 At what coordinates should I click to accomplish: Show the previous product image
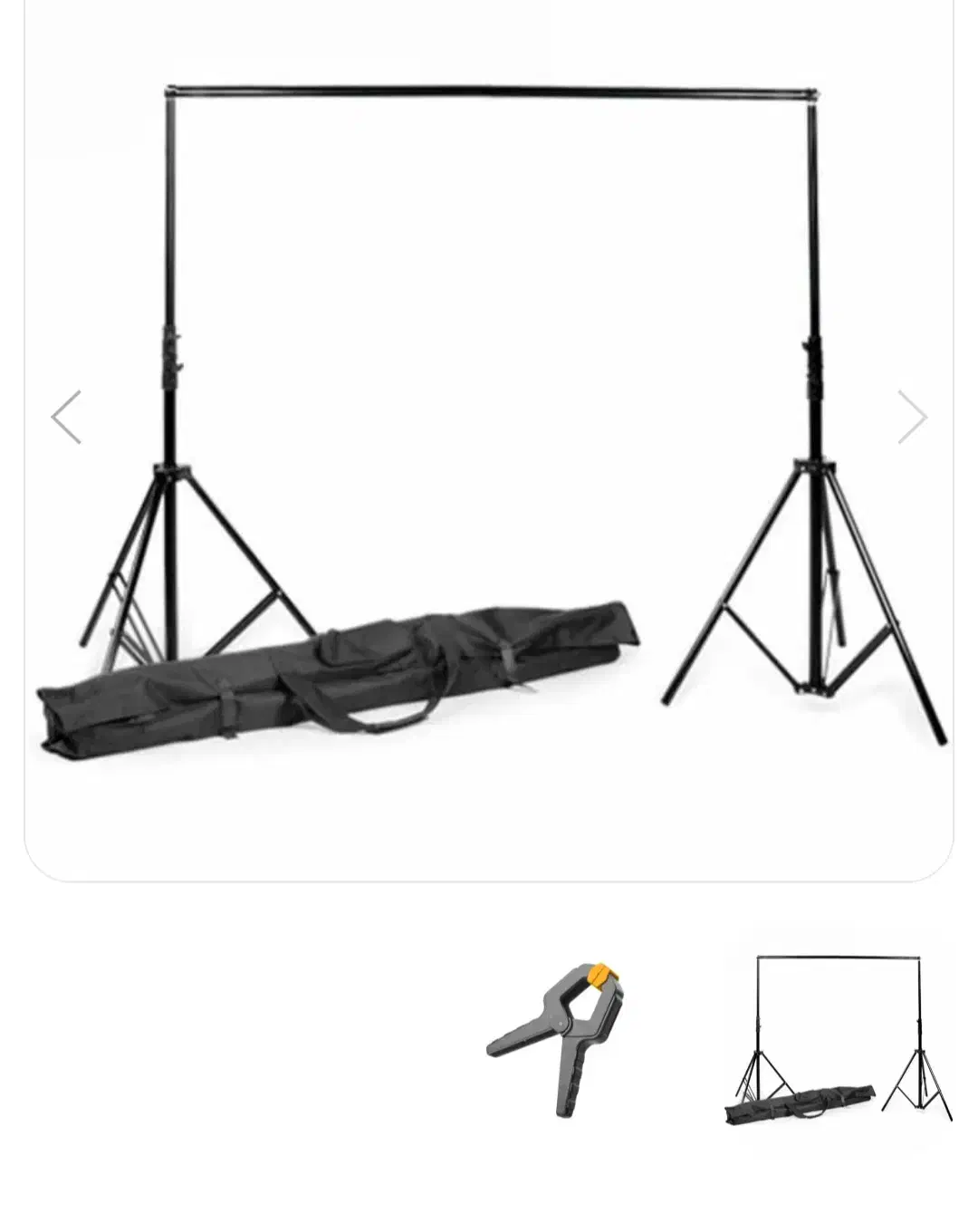point(66,417)
